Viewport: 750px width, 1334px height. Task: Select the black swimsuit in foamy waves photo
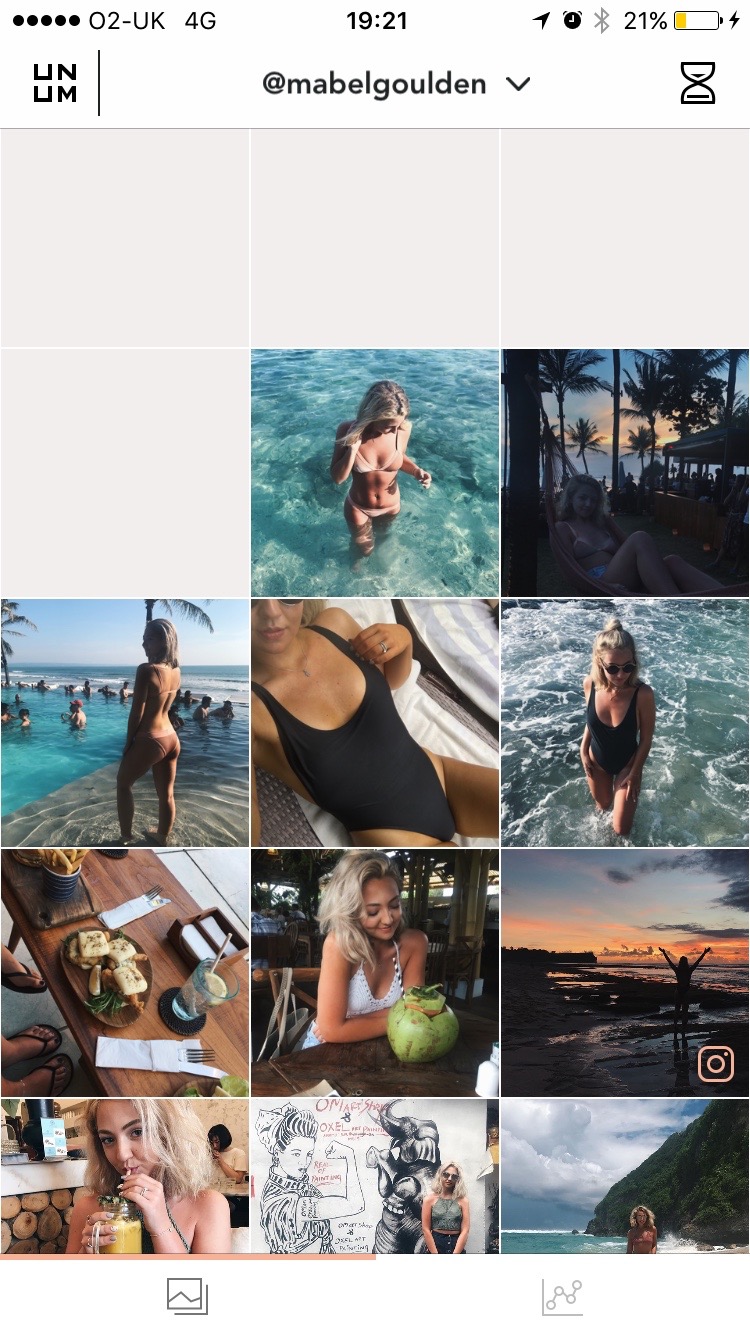pyautogui.click(x=625, y=723)
